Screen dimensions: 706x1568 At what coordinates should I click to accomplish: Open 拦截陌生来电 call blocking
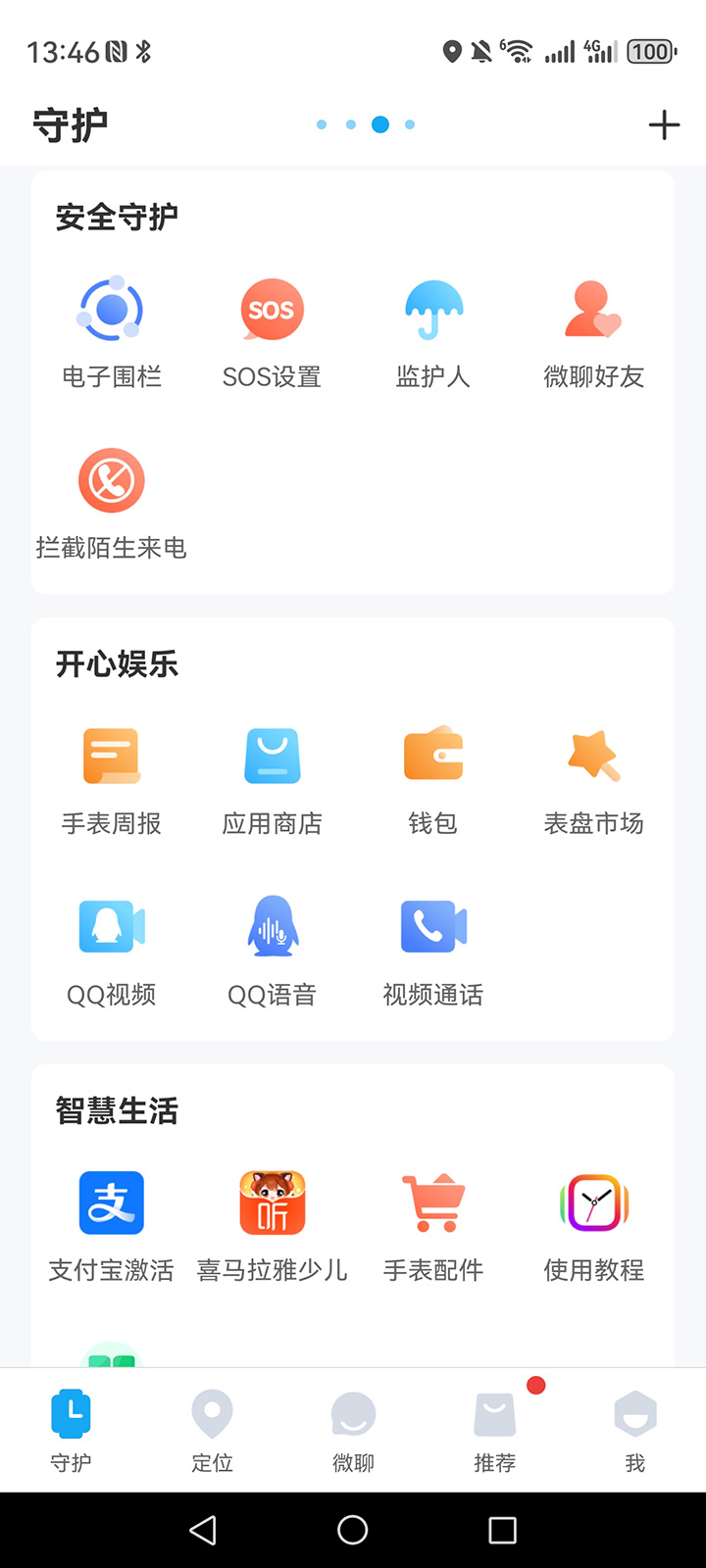point(112,504)
